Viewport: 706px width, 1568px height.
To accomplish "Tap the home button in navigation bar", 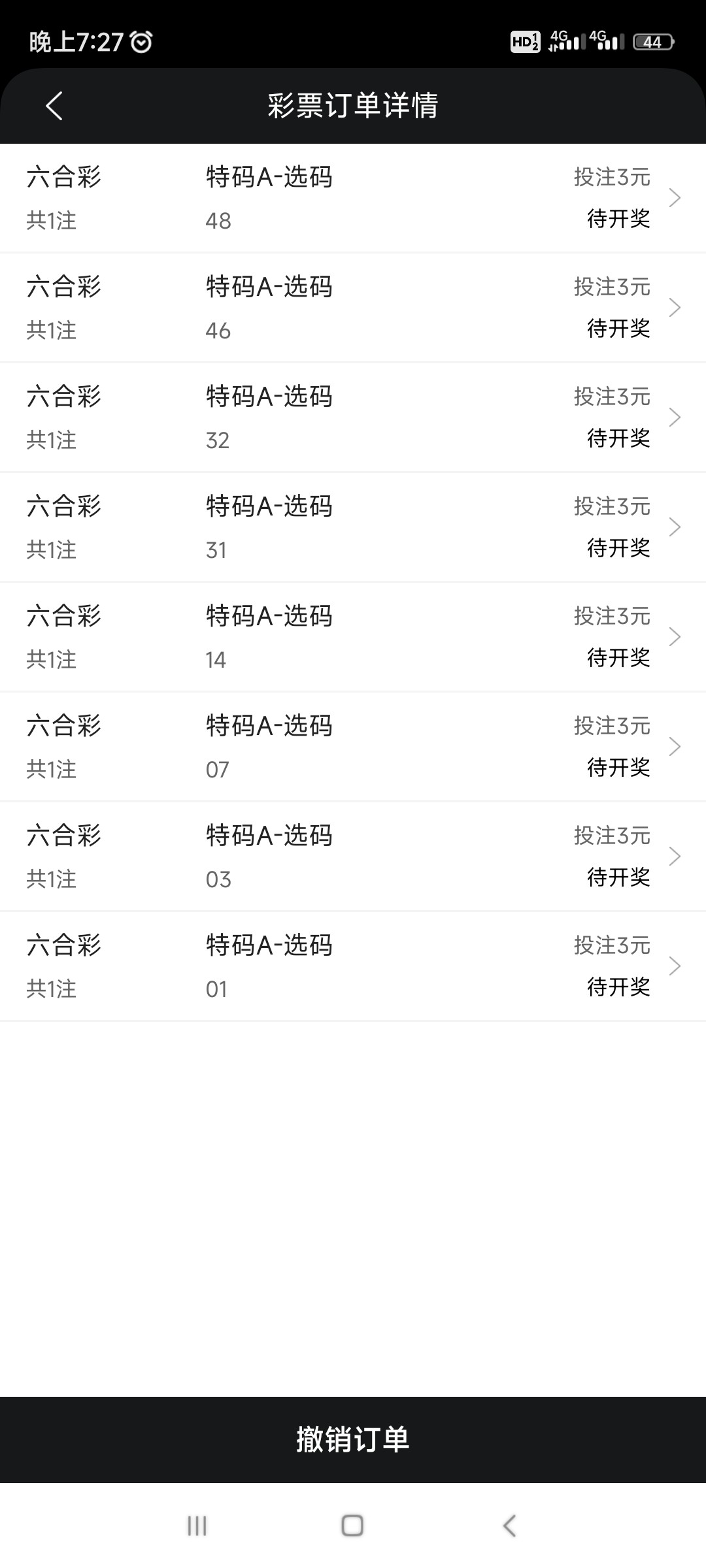I will [x=352, y=1527].
